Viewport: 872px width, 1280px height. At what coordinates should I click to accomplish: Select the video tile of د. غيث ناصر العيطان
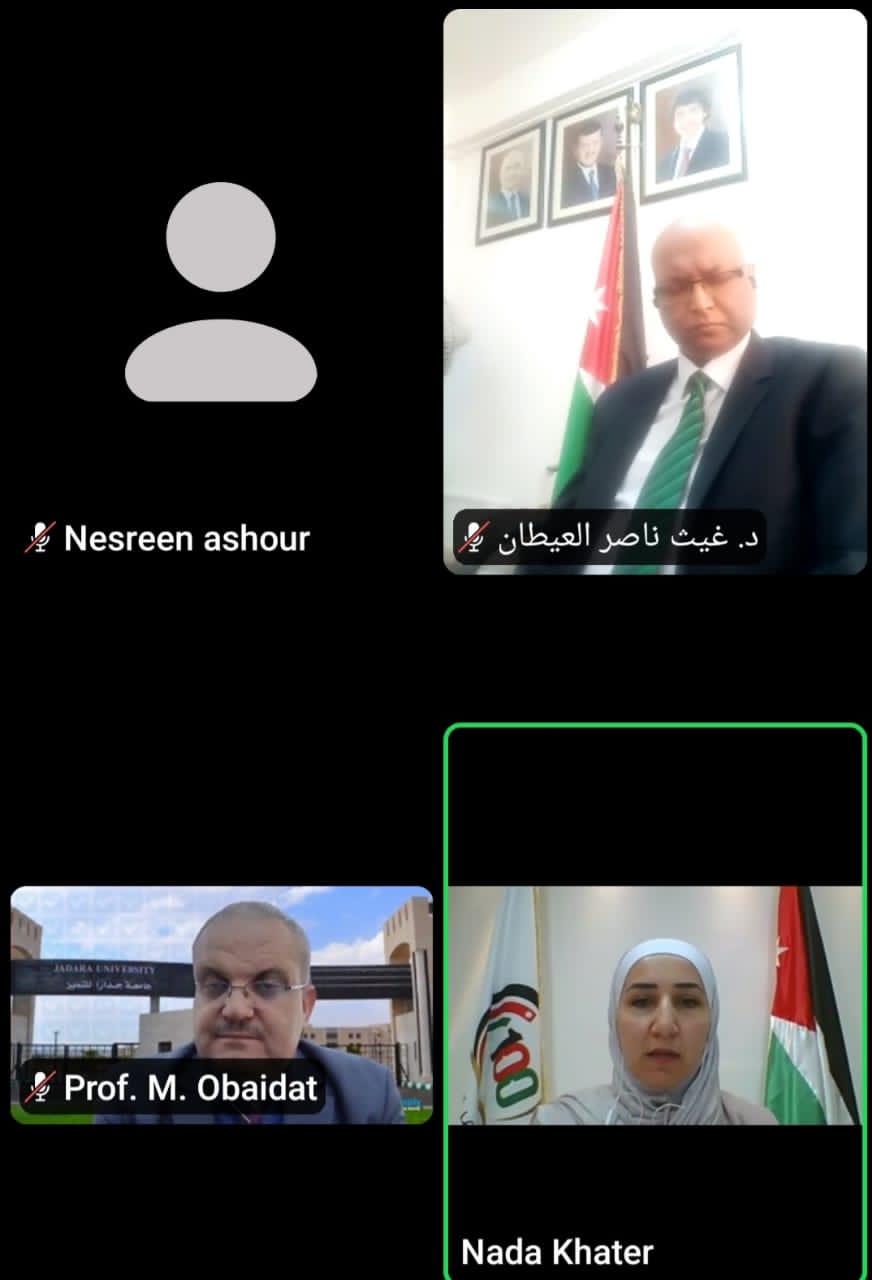(x=655, y=292)
